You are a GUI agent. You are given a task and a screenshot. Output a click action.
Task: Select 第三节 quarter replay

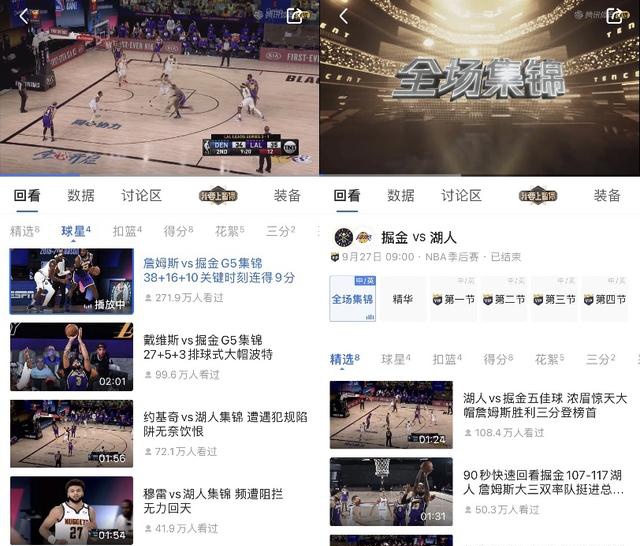coord(553,299)
